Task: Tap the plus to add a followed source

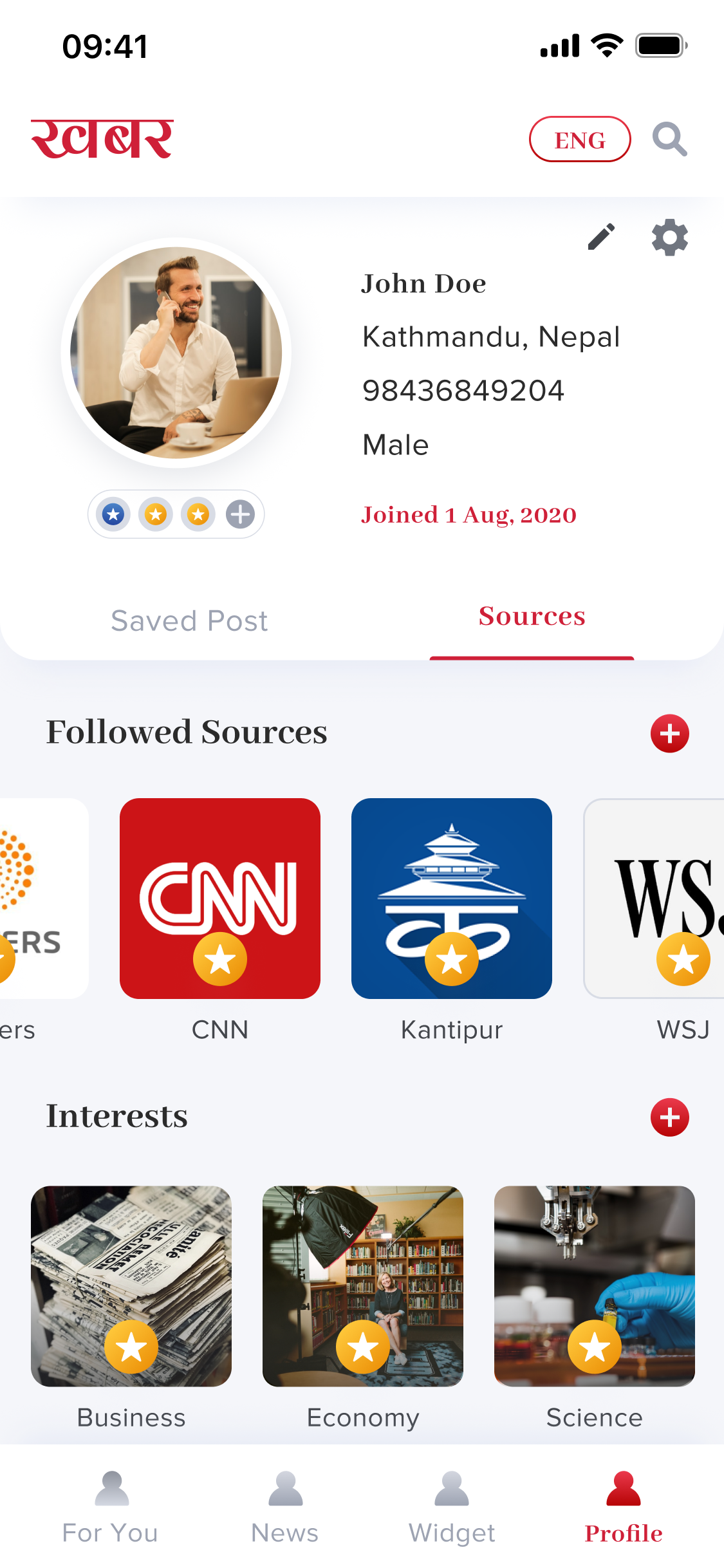Action: click(669, 733)
